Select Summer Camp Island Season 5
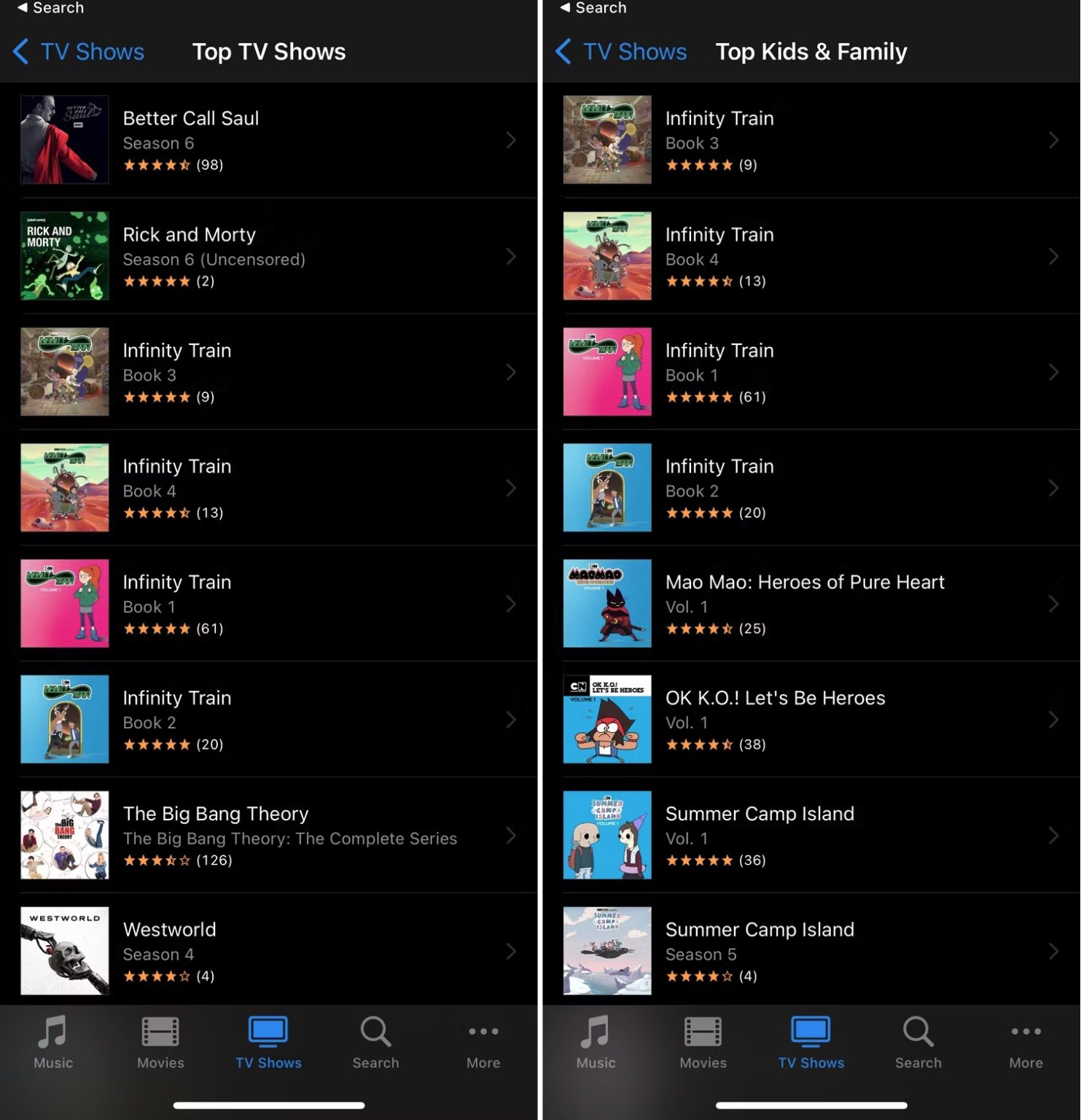Viewport: 1081px width, 1120px height. tap(811, 951)
